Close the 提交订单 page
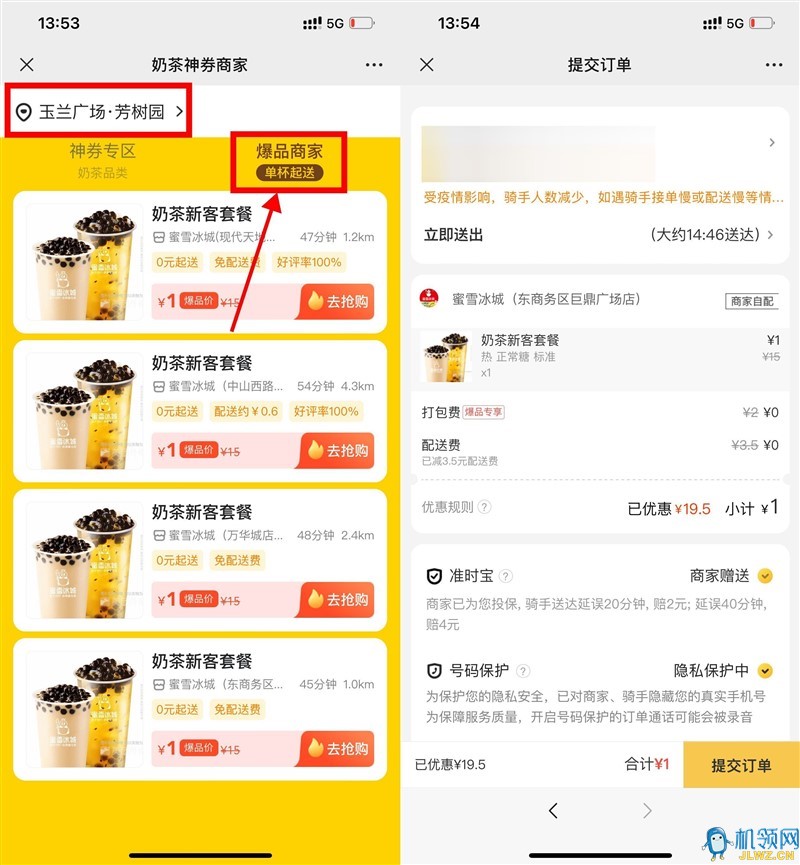 click(x=427, y=65)
